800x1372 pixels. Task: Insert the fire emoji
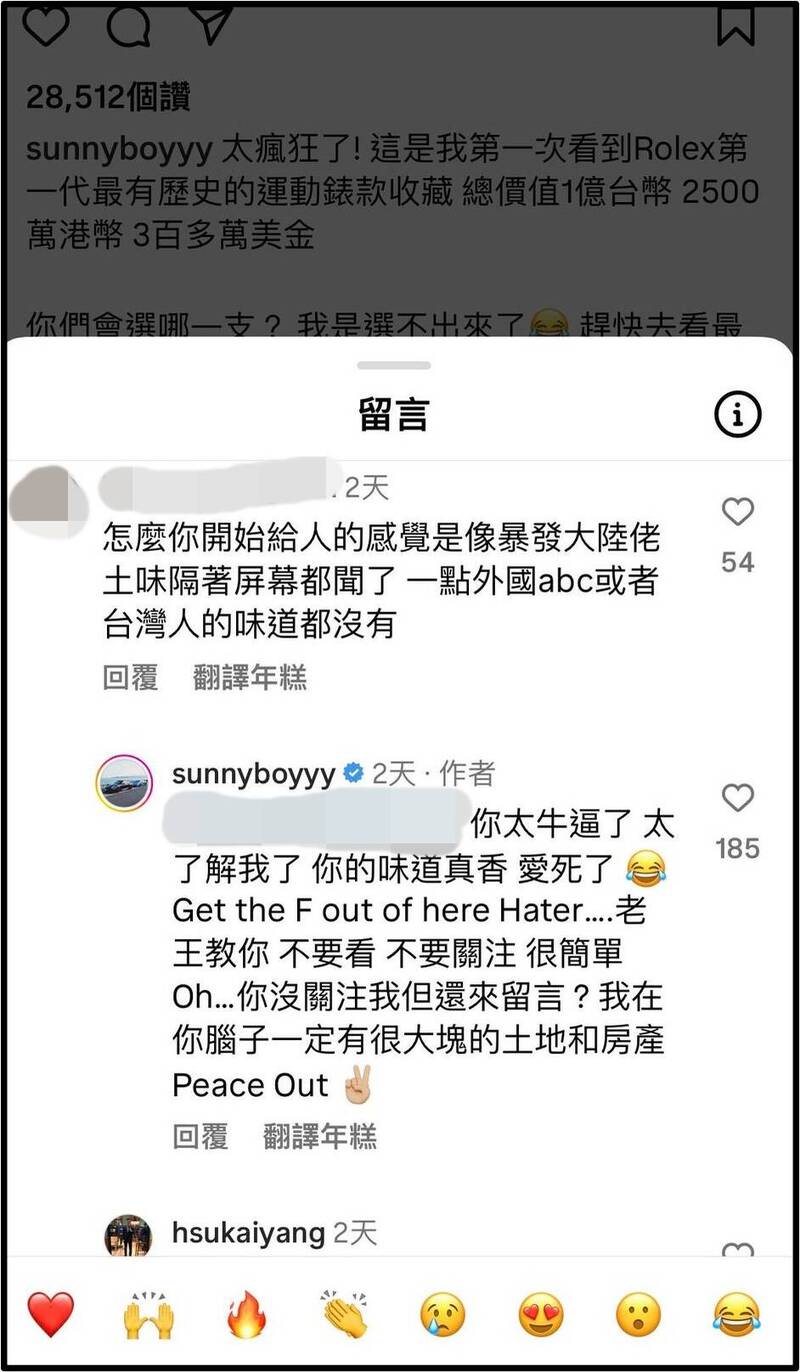coord(246,1314)
